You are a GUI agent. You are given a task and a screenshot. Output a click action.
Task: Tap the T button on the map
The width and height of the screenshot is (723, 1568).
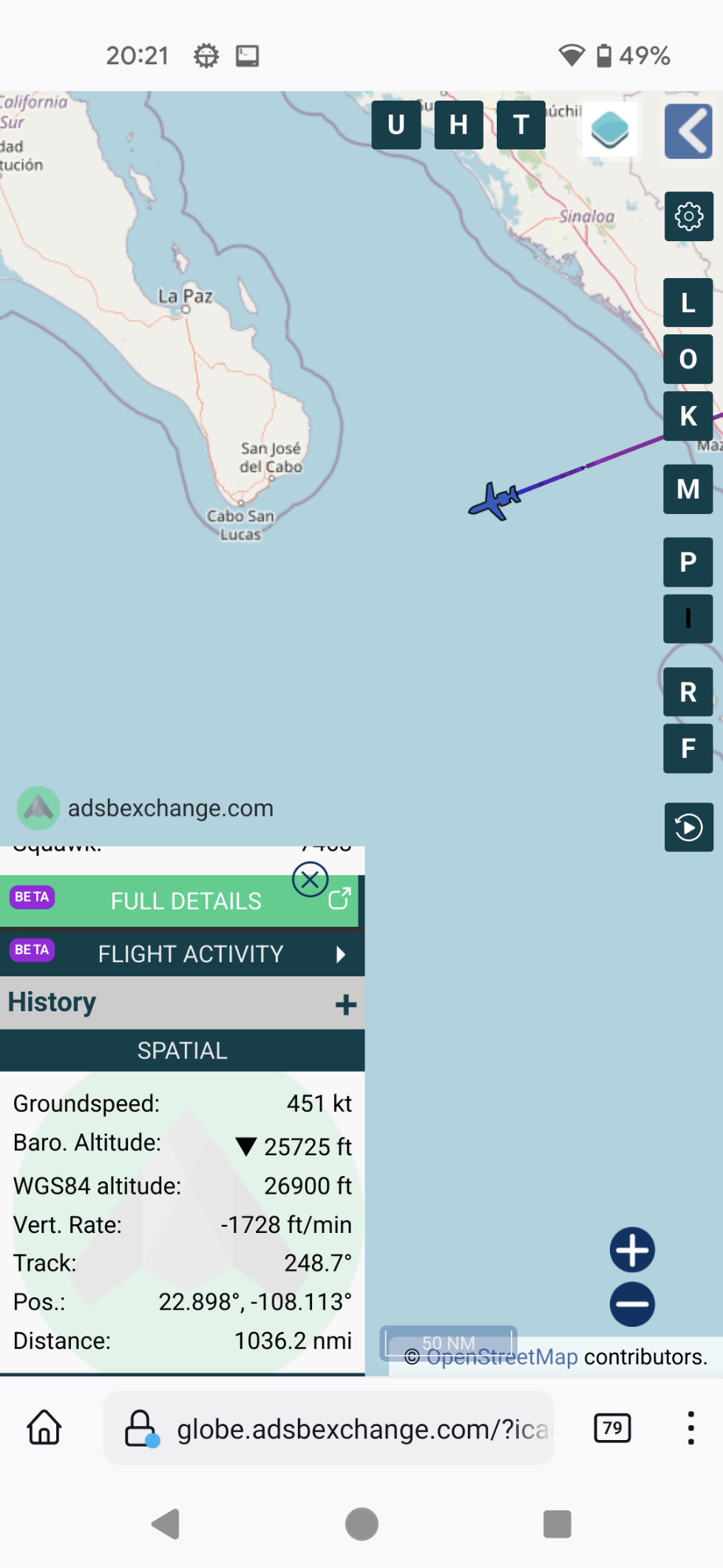(x=521, y=125)
